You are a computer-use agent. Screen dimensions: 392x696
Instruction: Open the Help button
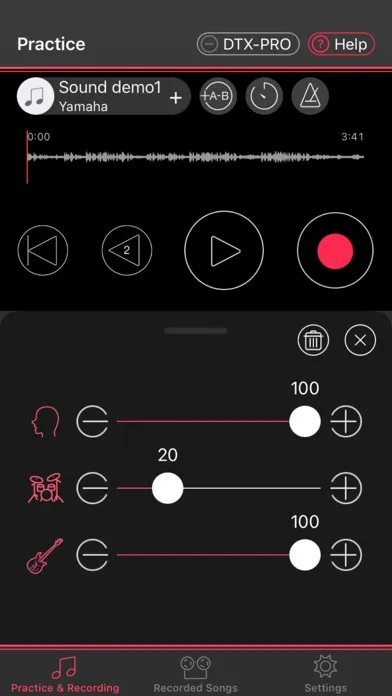[x=341, y=44]
